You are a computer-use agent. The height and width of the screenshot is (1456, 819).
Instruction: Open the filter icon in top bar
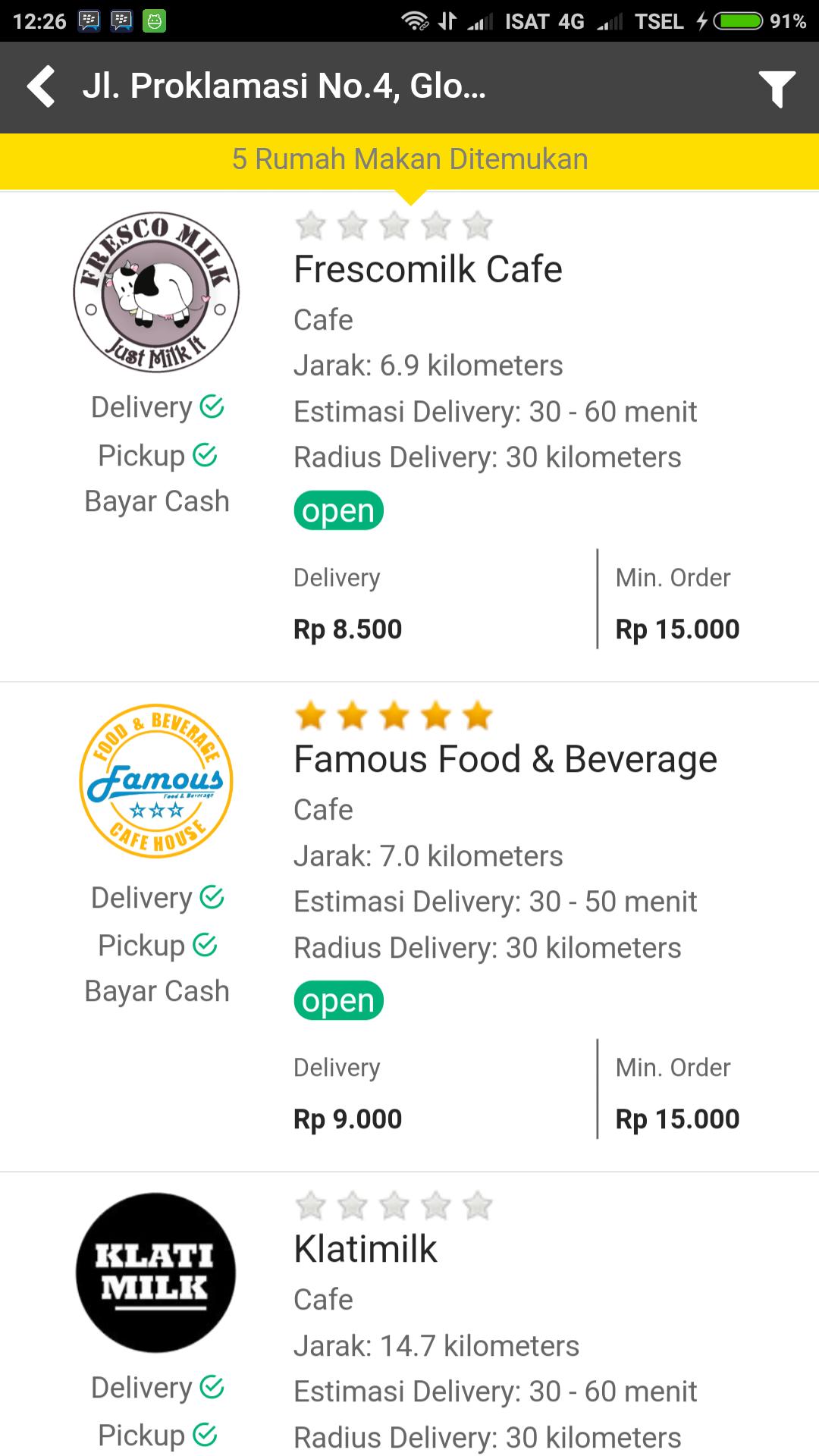coord(777,87)
